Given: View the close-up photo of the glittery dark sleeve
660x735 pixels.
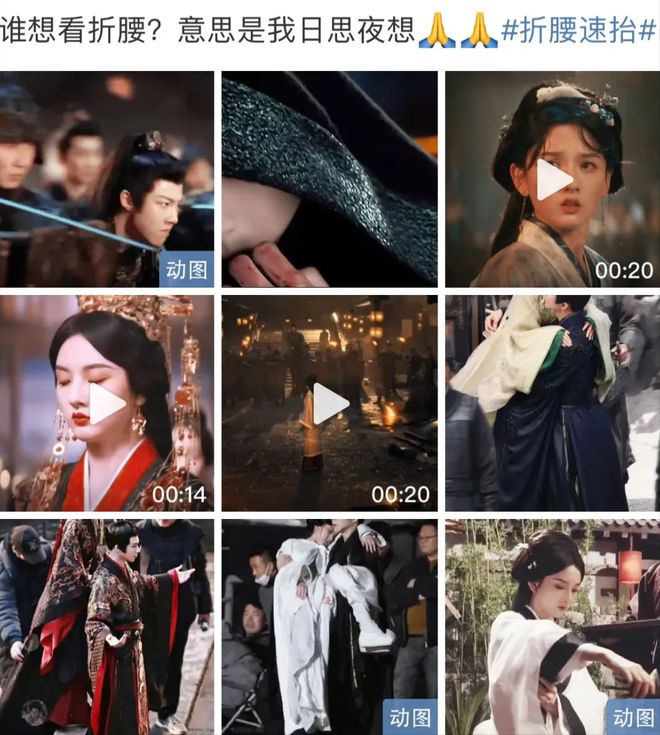Looking at the screenshot, I should click(329, 180).
